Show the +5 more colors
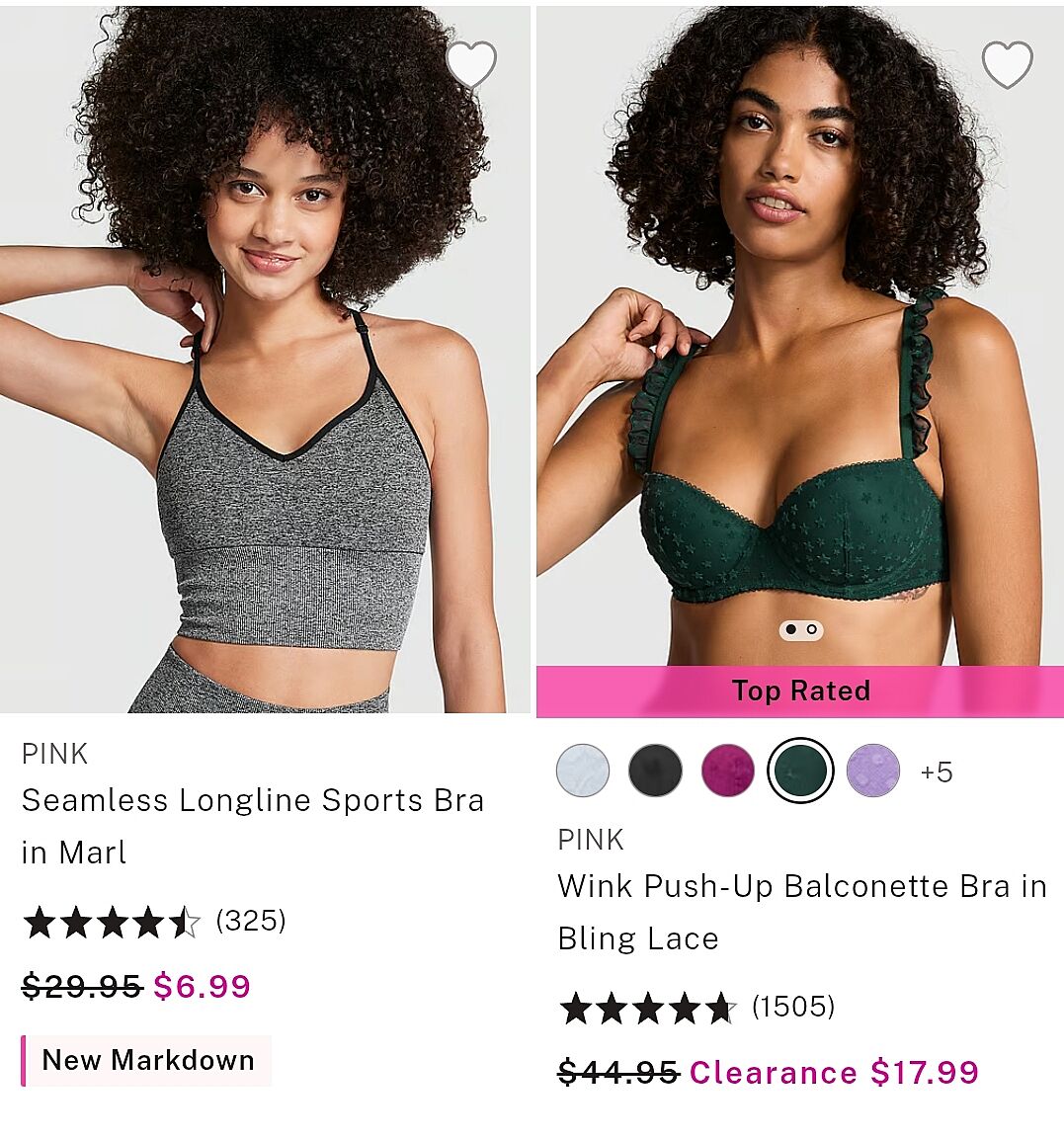The width and height of the screenshot is (1064, 1139). pos(936,772)
